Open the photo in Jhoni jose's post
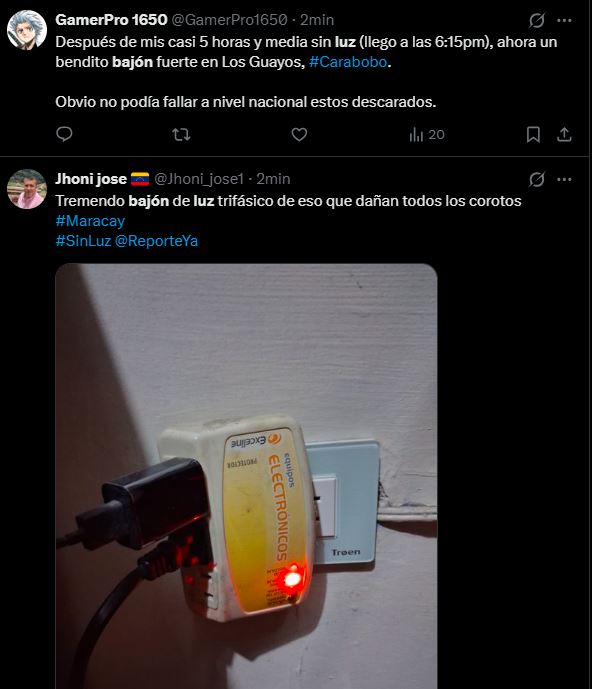This screenshot has height=689, width=592. point(246,476)
